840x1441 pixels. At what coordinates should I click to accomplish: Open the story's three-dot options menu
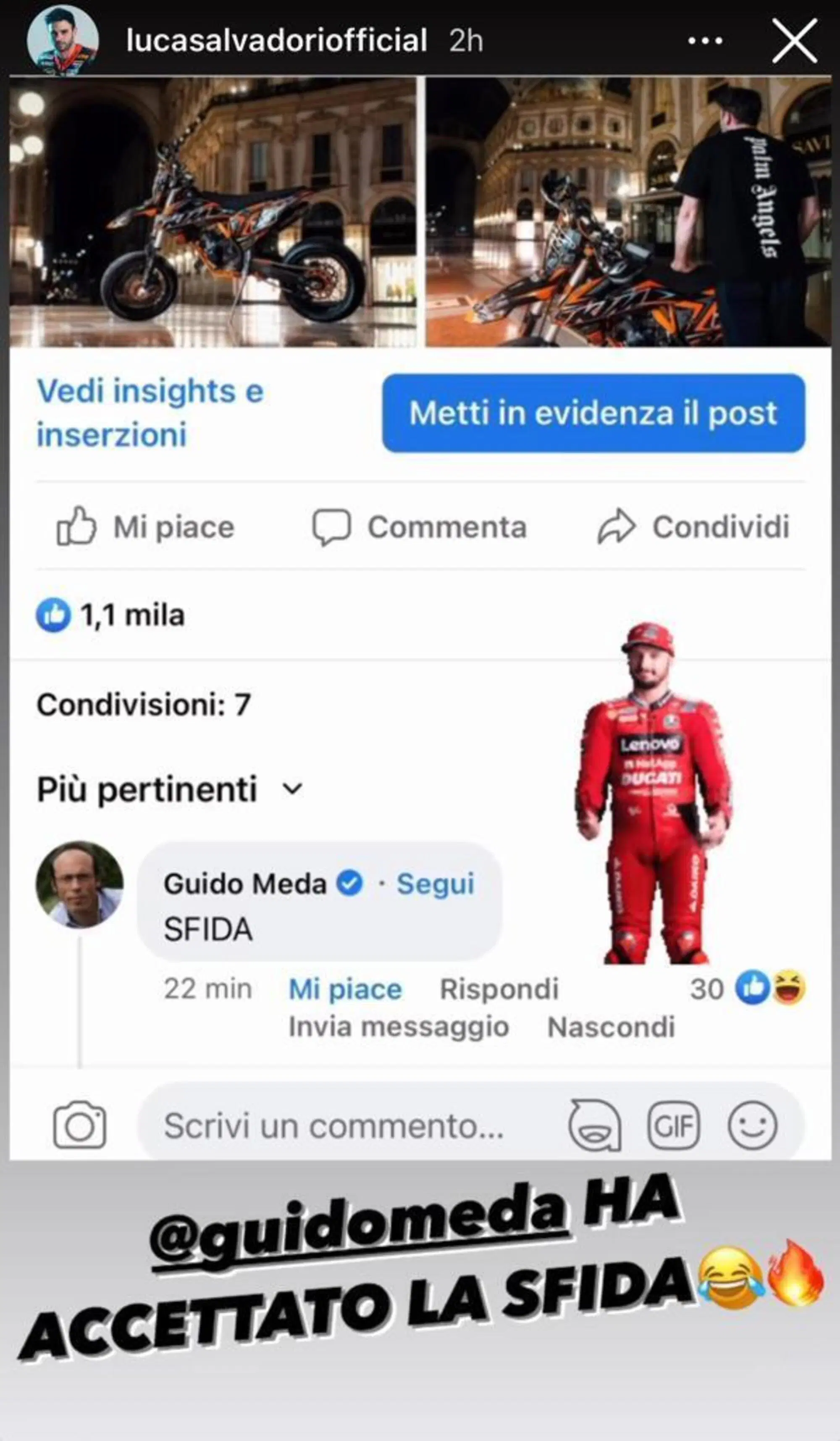(705, 41)
